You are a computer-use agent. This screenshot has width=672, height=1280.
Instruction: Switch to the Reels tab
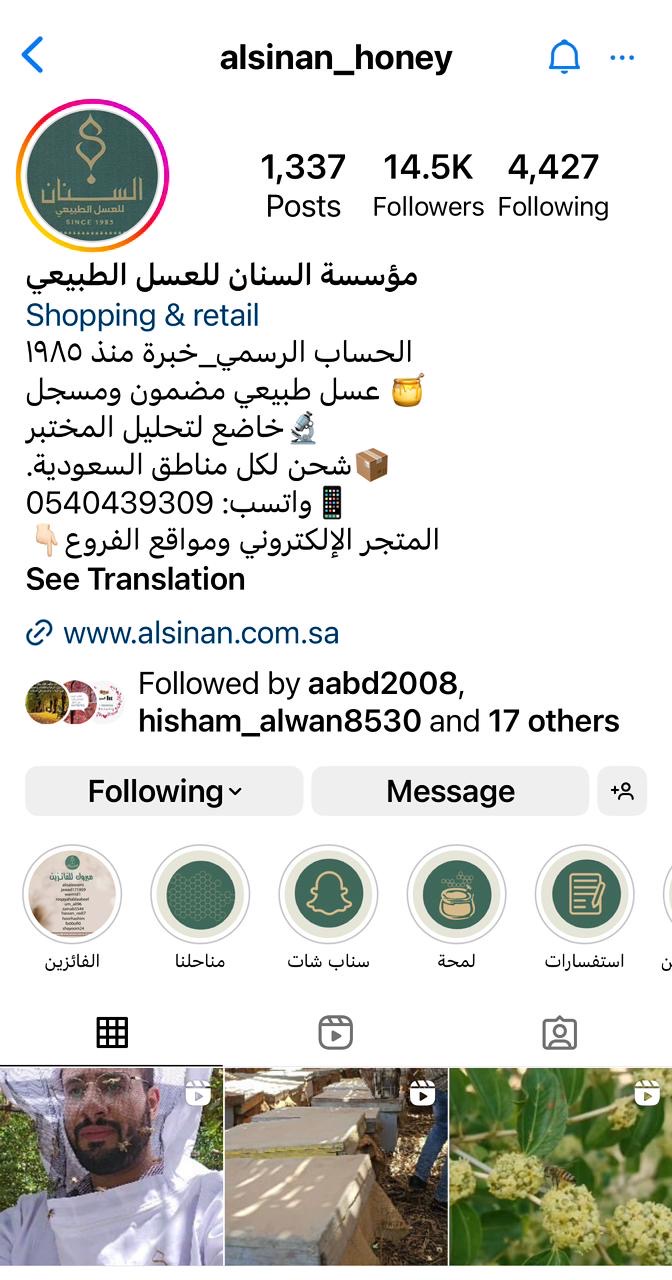tap(336, 1032)
